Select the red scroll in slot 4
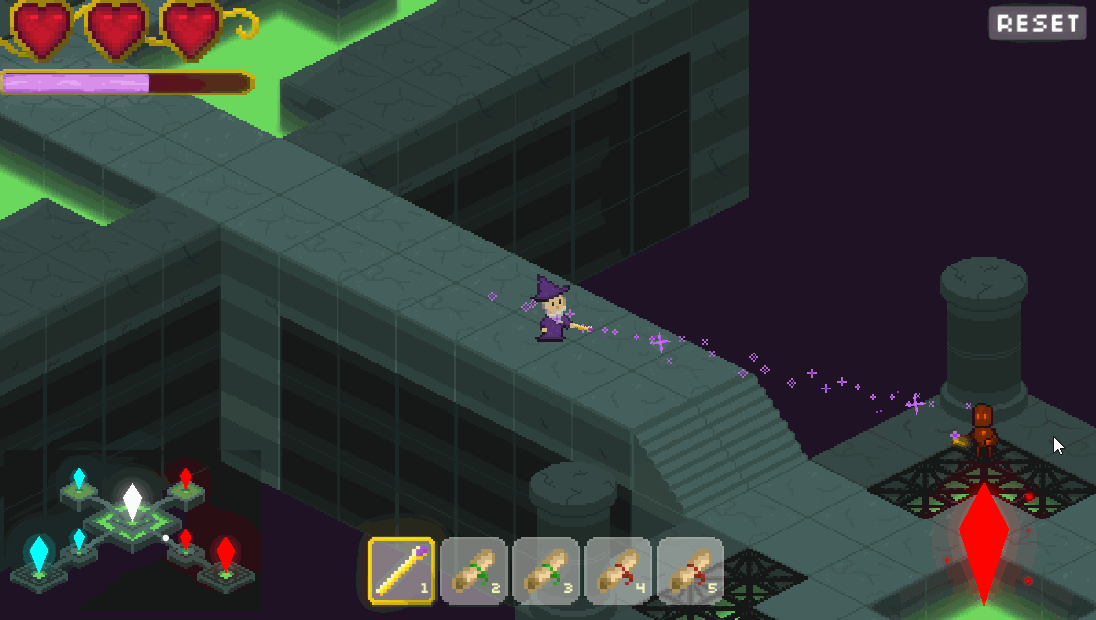 pos(618,571)
